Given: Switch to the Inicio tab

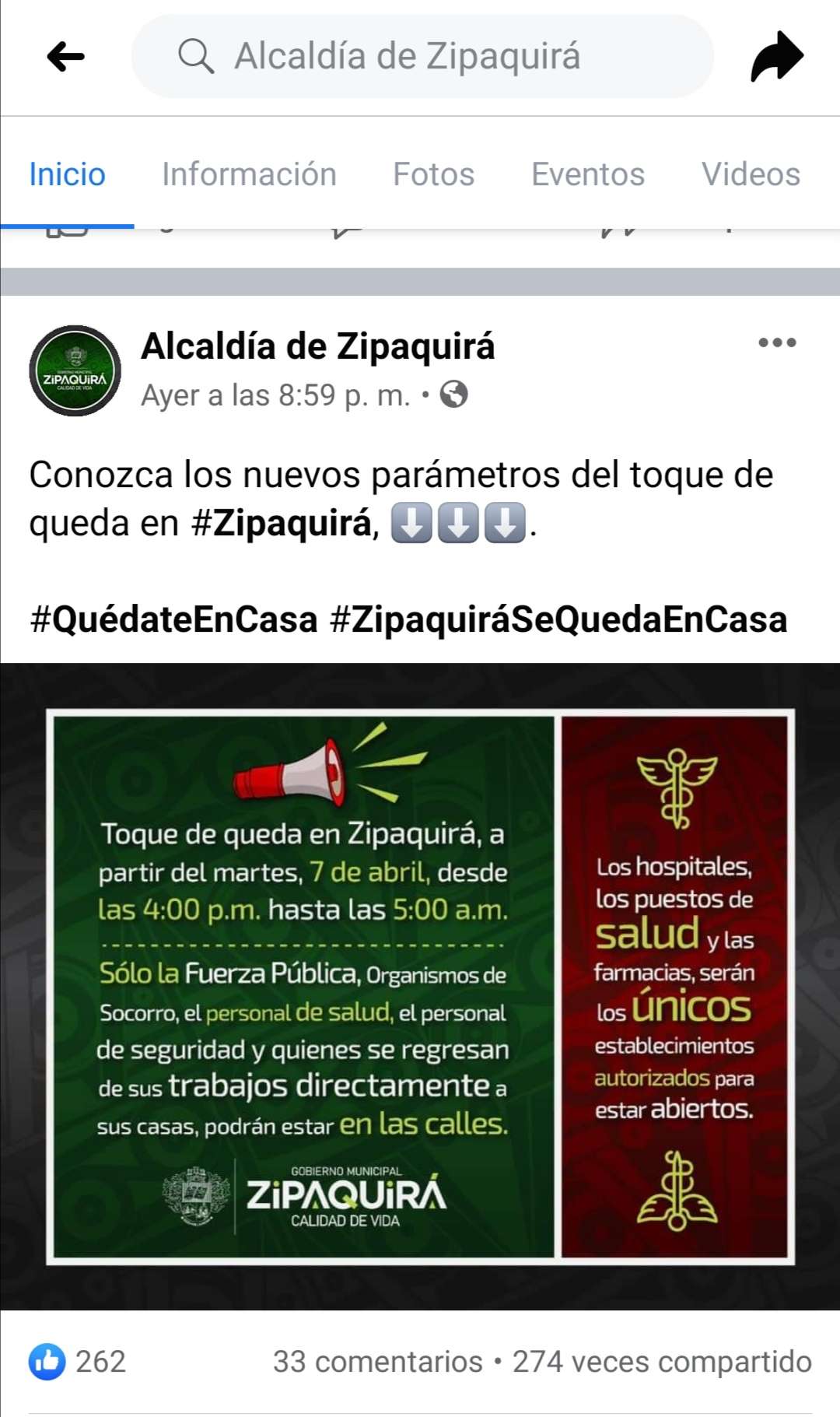Looking at the screenshot, I should [x=67, y=174].
